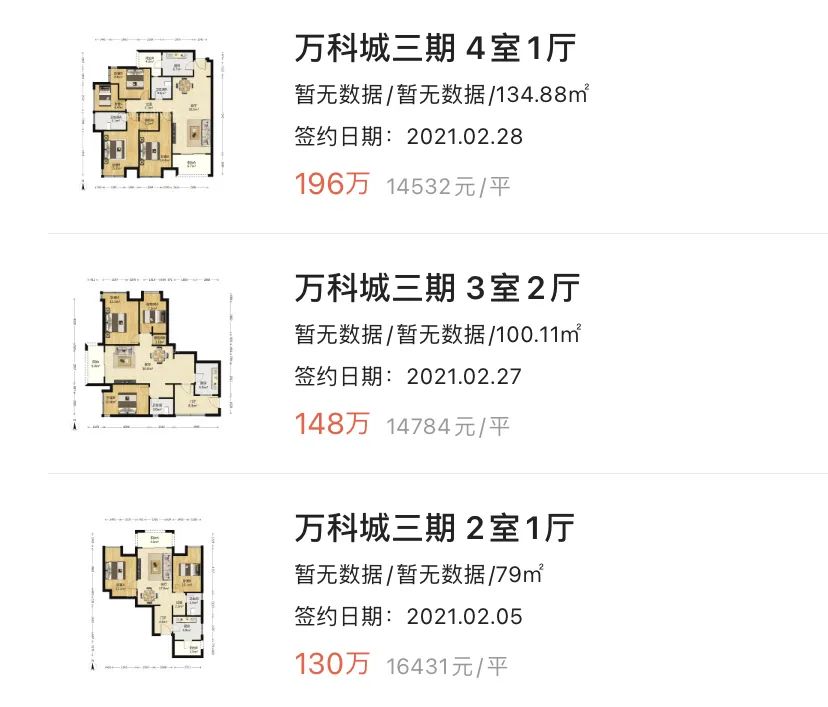
Task: View the 万科城三期 3室2厅 148万 listing
Action: click(436, 289)
